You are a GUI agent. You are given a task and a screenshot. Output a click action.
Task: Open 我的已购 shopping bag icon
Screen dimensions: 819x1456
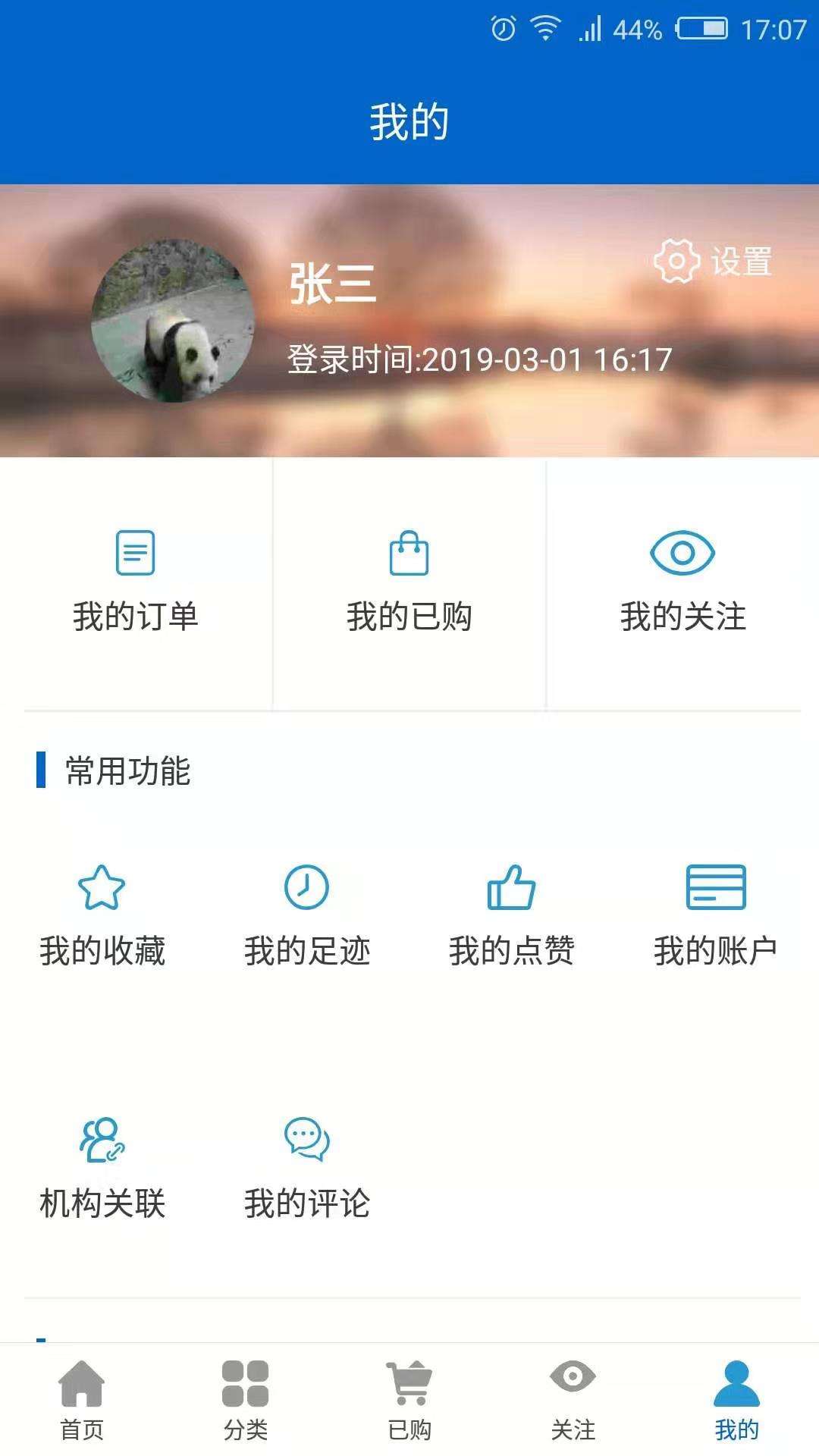click(x=409, y=554)
